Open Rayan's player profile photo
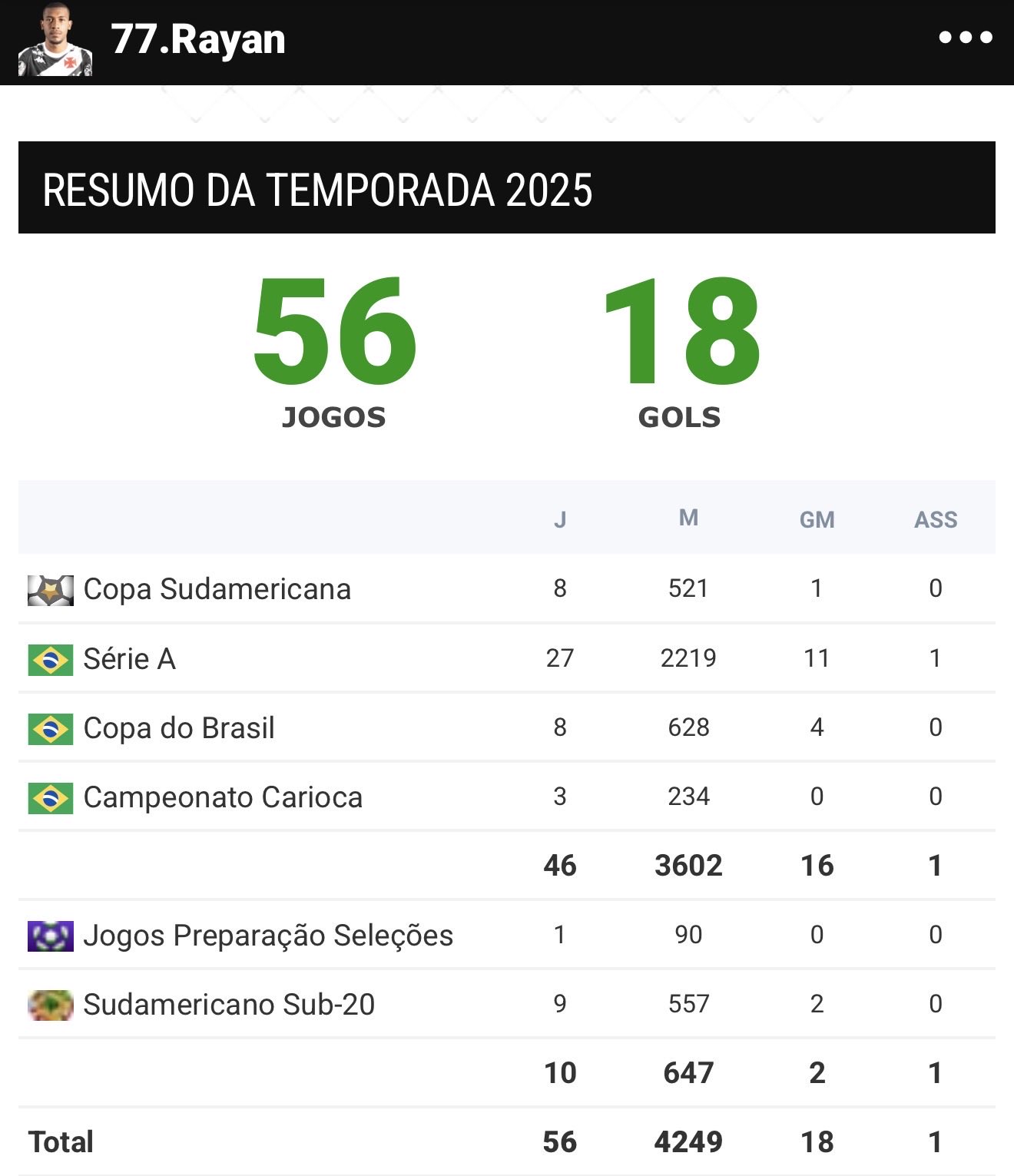This screenshot has width=1014, height=1176. click(55, 40)
